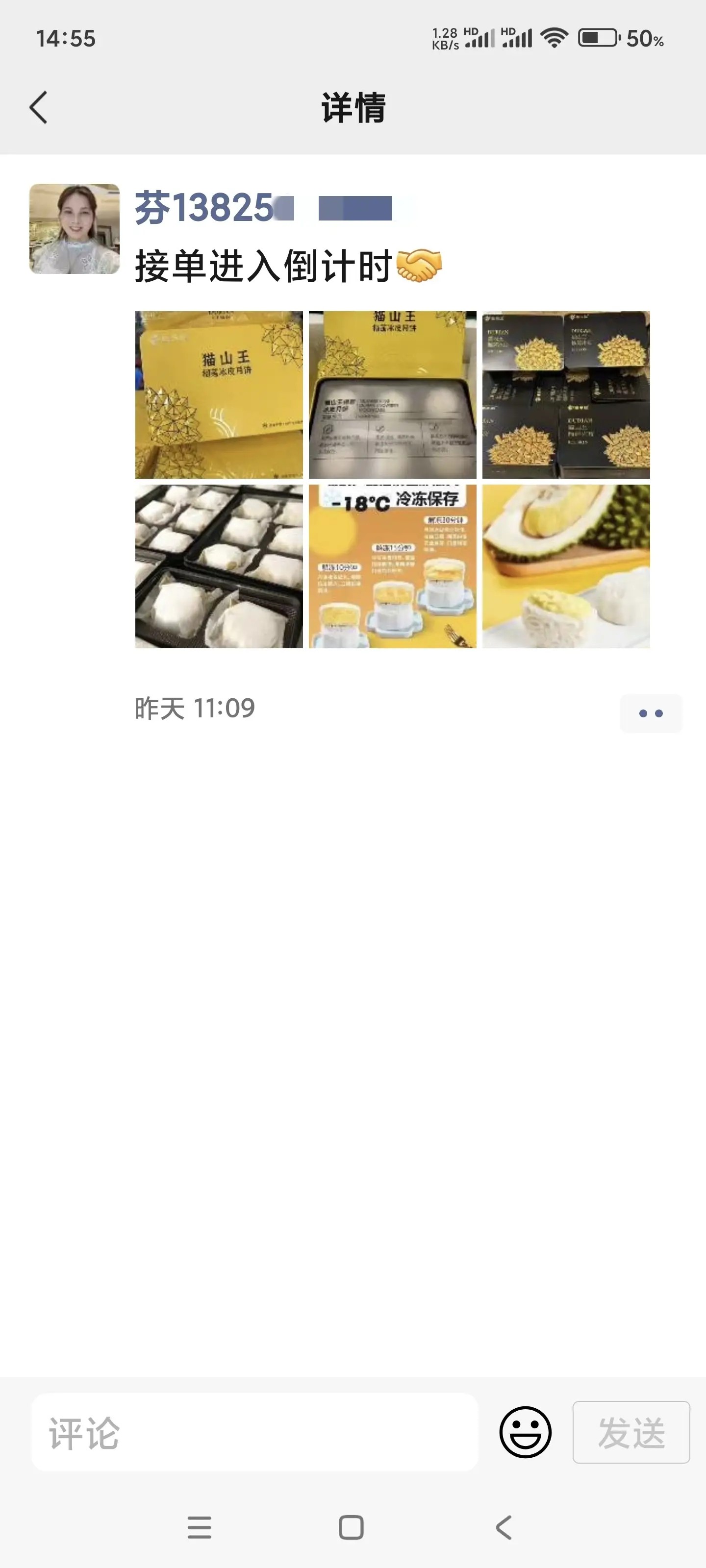Focus the 评论 comment input field
Image resolution: width=706 pixels, height=1568 pixels.
[254, 1432]
